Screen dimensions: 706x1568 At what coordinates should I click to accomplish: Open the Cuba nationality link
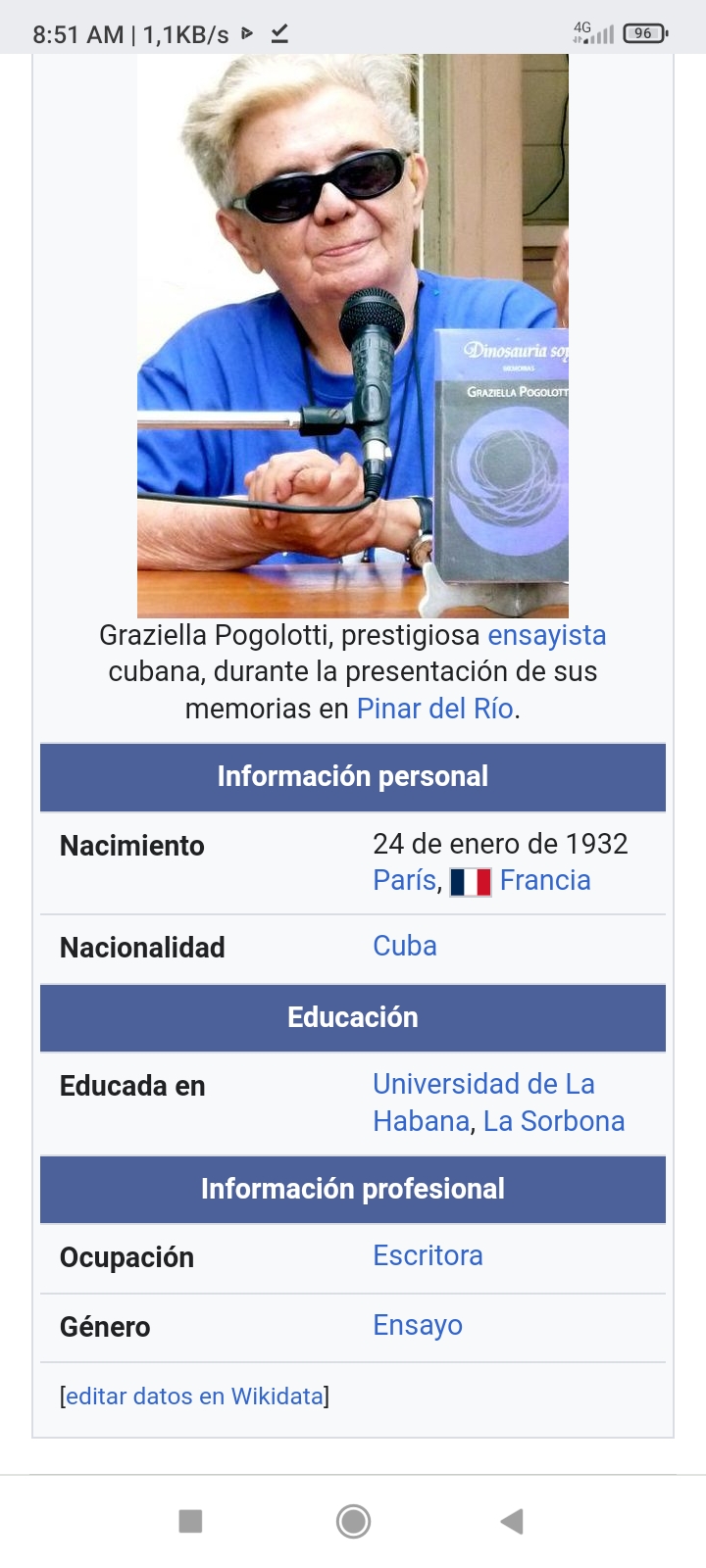pos(404,946)
